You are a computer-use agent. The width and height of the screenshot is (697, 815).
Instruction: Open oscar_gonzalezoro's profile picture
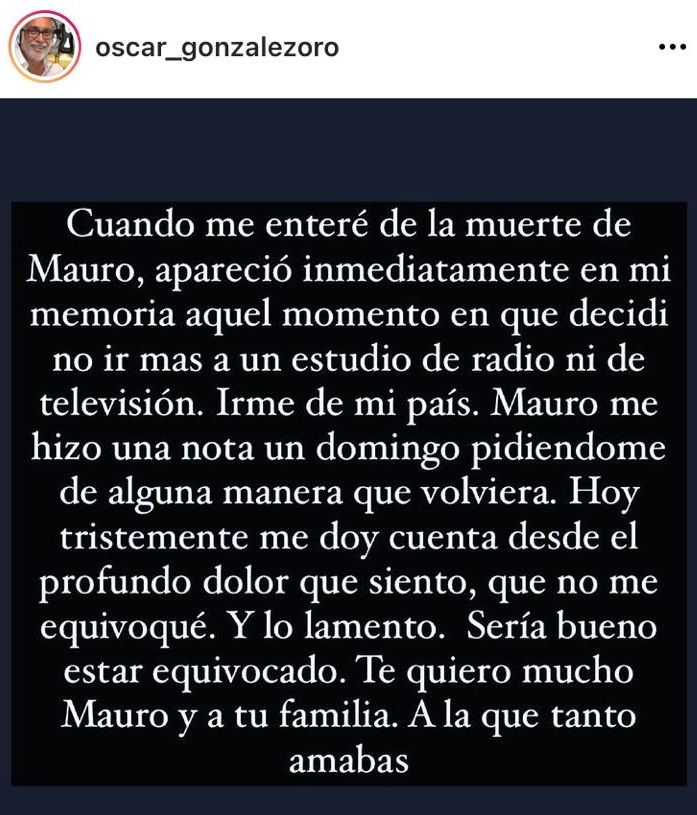pyautogui.click(x=44, y=47)
